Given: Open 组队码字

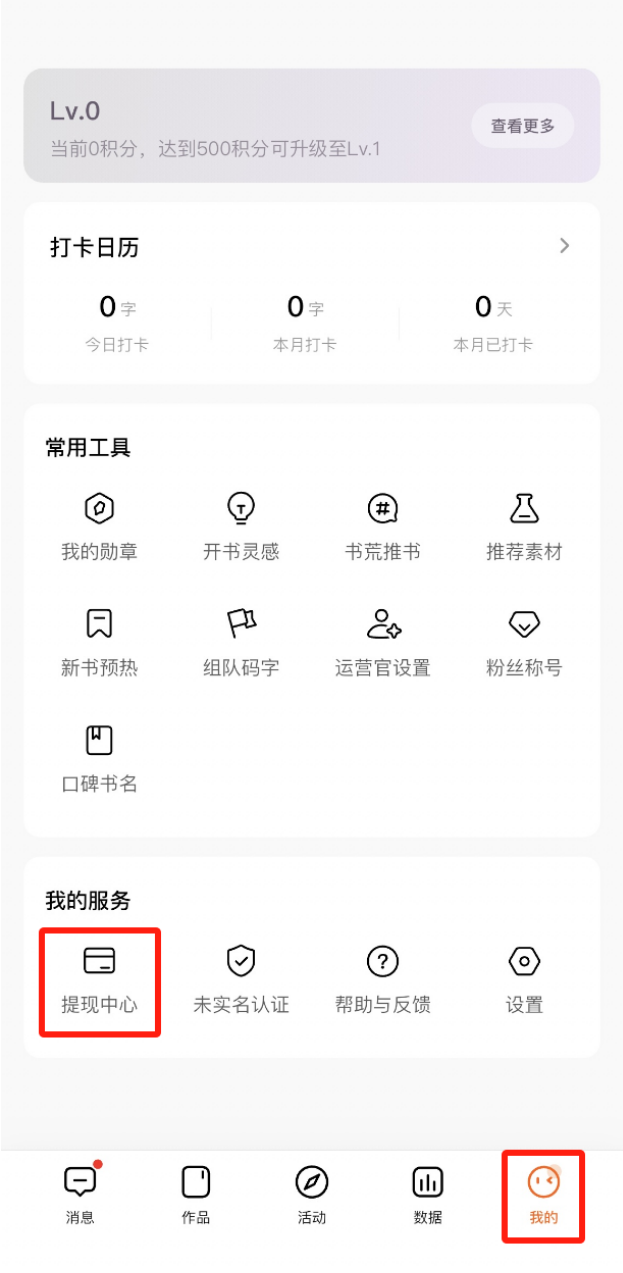Looking at the screenshot, I should 241,640.
